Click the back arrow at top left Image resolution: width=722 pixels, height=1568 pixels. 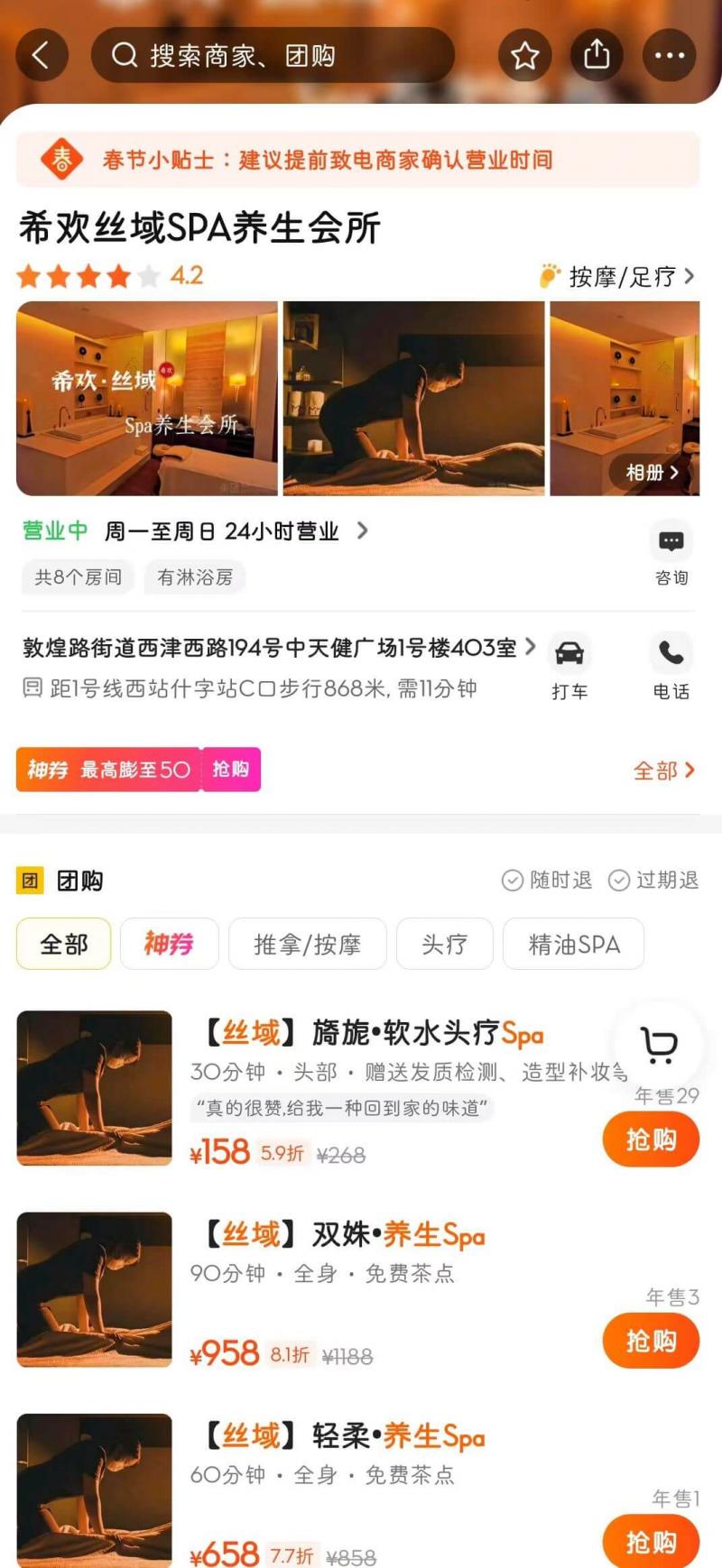[x=41, y=55]
